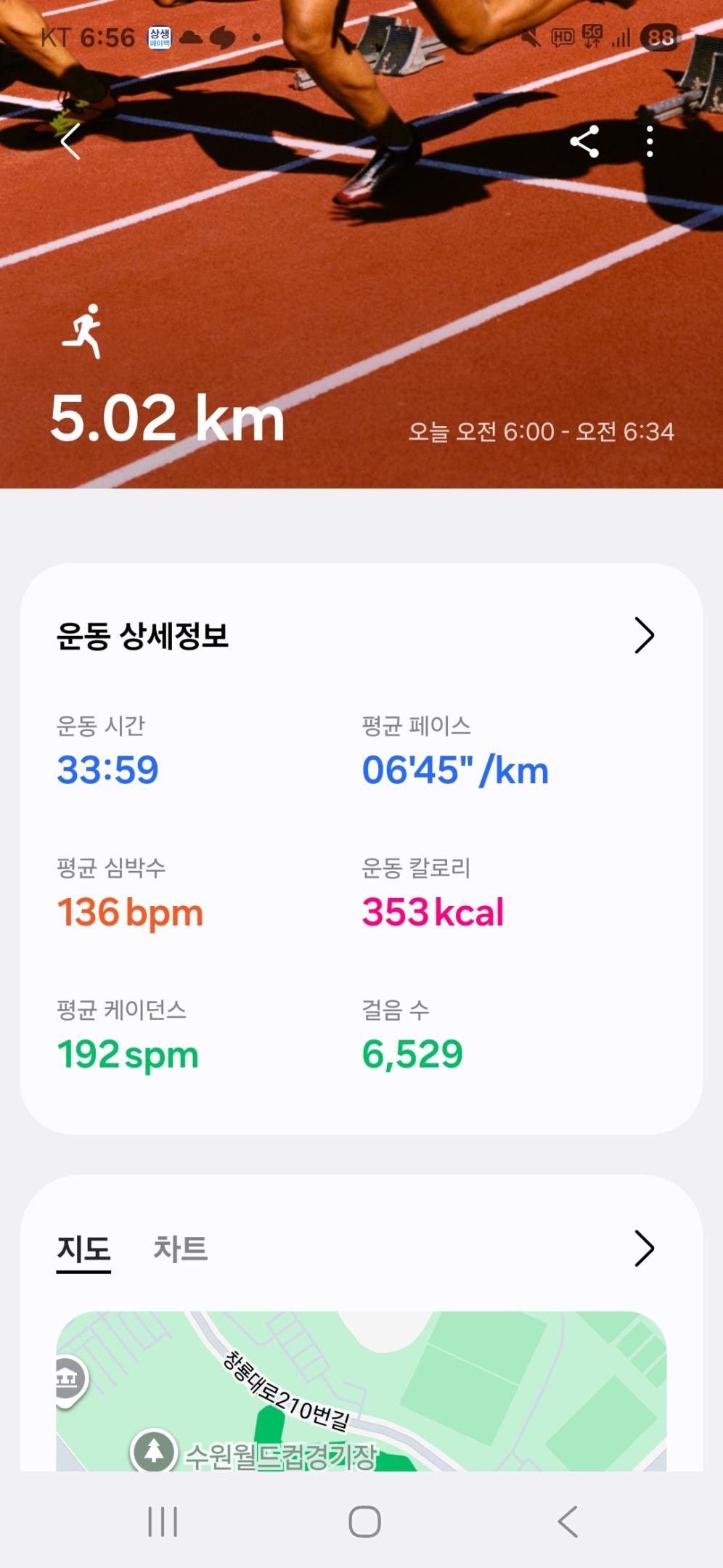
Task: Open recent apps from navigation bar
Action: click(163, 1522)
